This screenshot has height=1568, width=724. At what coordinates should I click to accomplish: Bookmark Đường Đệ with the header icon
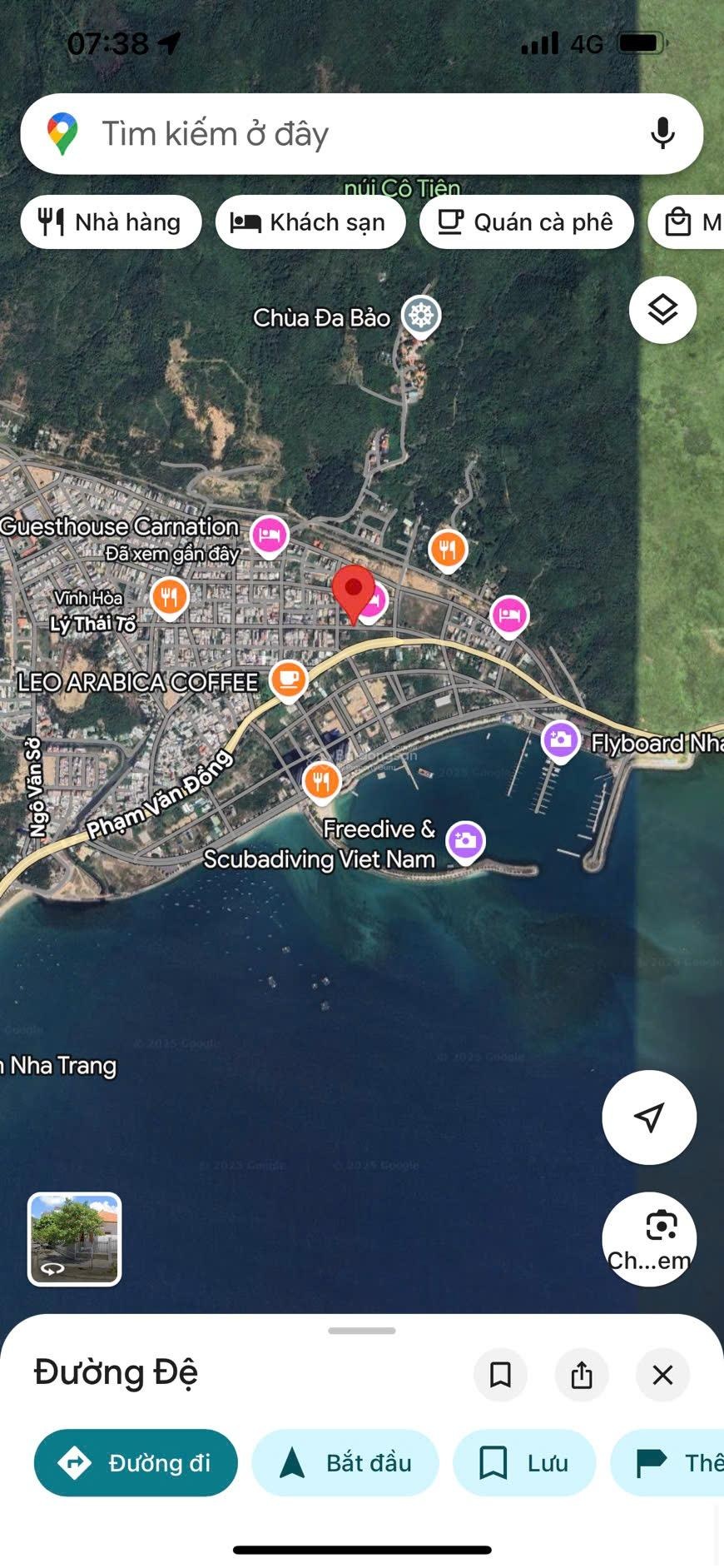pos(500,1375)
